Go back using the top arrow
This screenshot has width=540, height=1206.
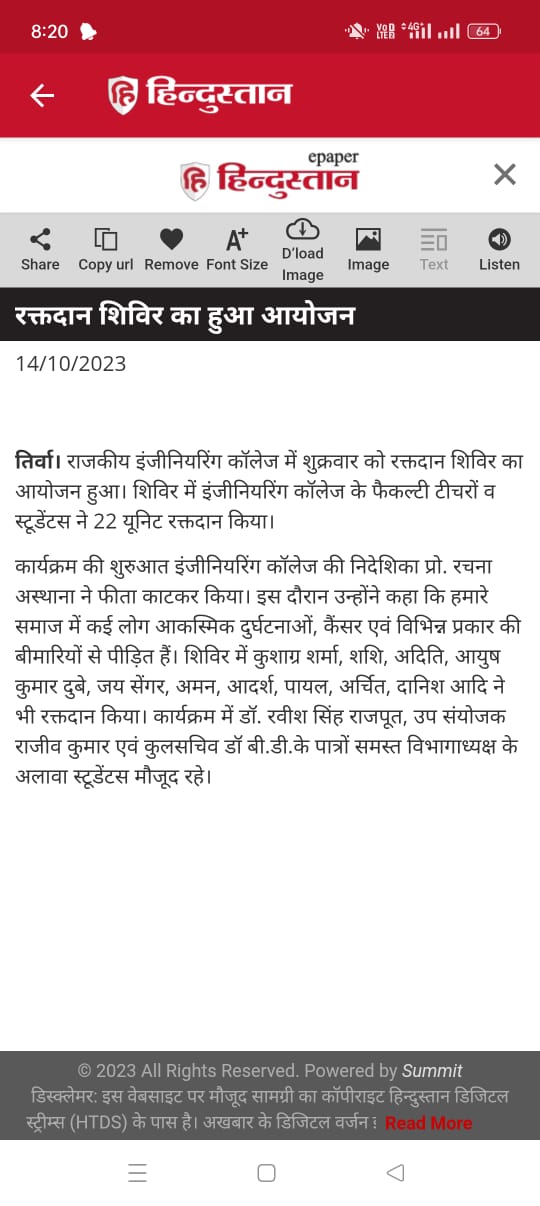click(x=42, y=95)
